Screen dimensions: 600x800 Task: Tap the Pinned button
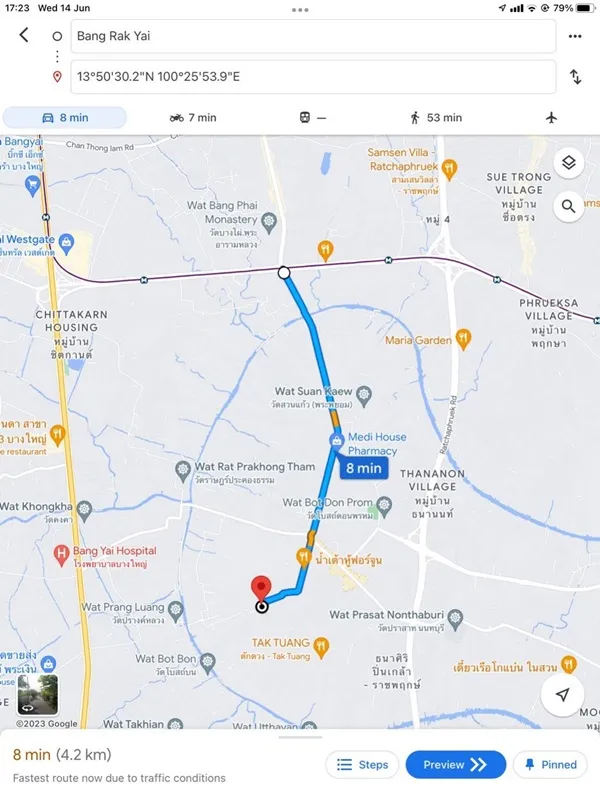550,765
